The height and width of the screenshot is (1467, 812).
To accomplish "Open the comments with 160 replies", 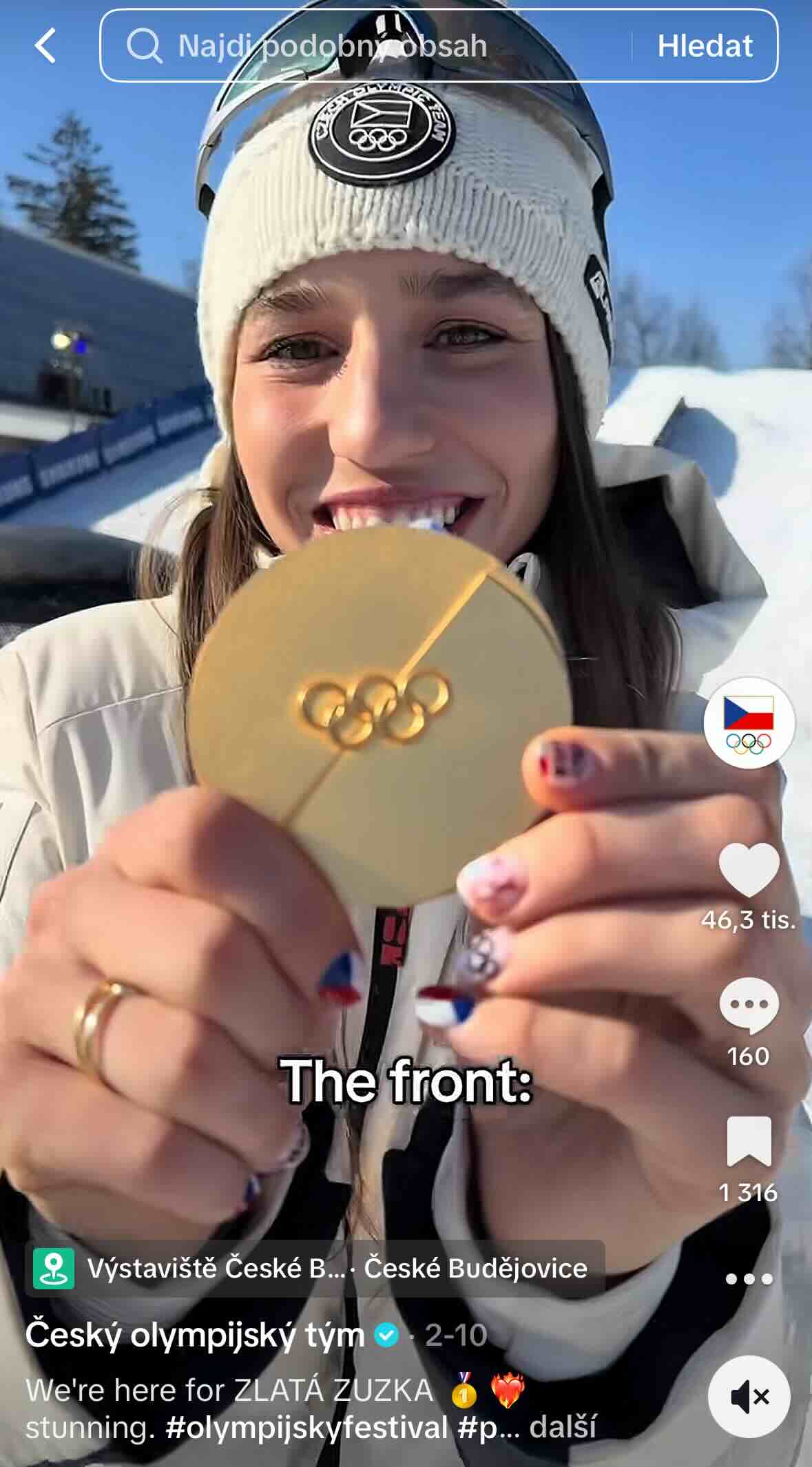I will (749, 1006).
